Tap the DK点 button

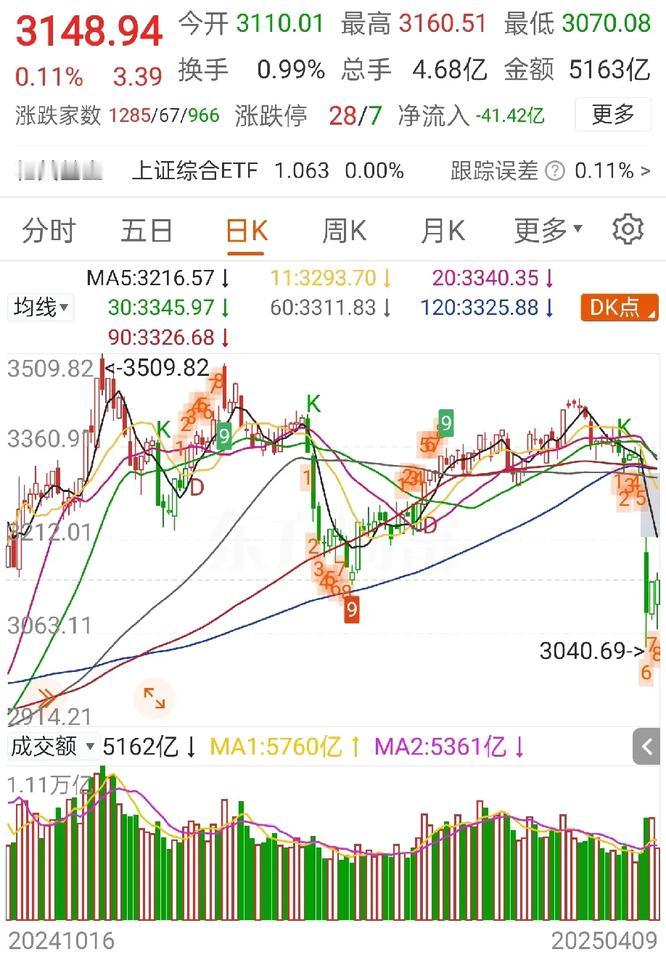(619, 307)
